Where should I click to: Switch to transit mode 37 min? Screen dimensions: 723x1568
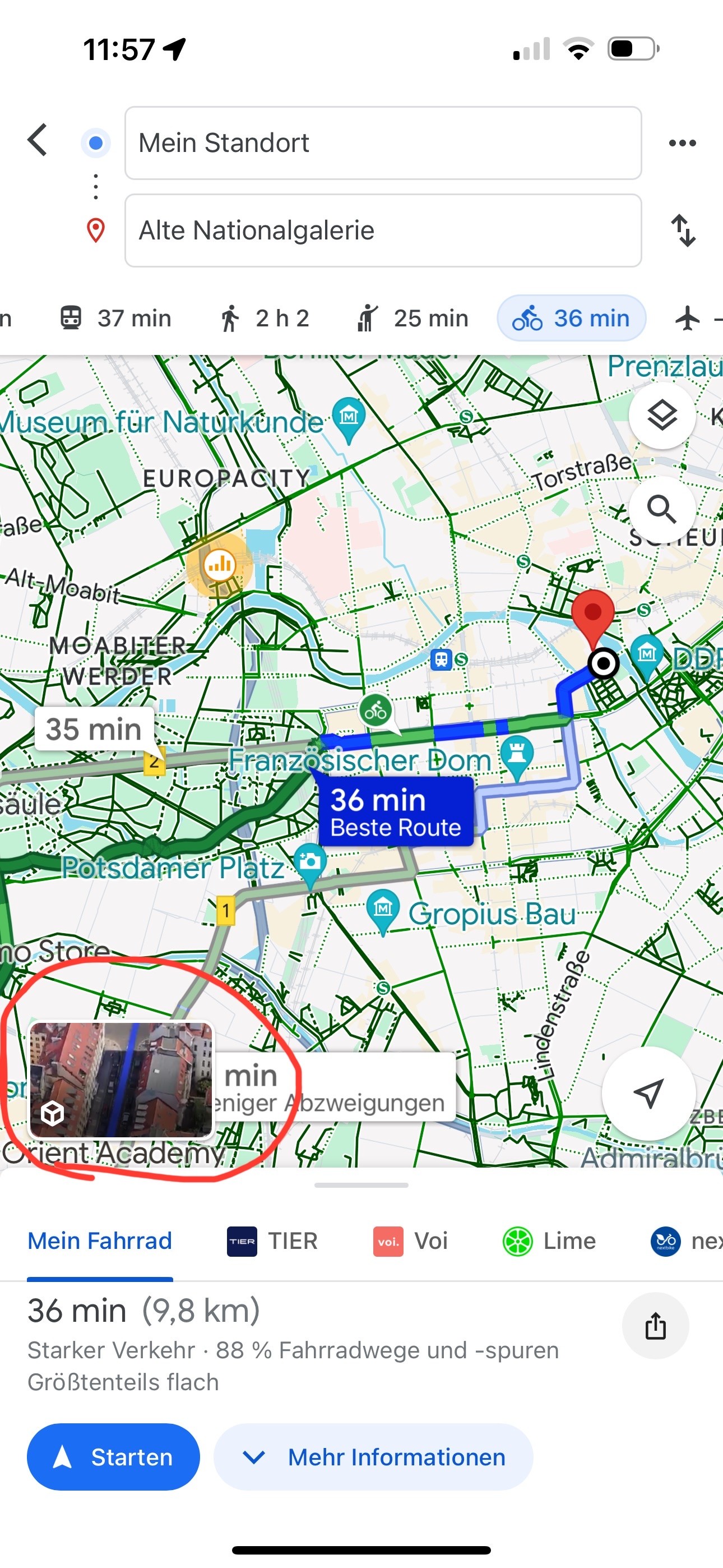coord(115,319)
